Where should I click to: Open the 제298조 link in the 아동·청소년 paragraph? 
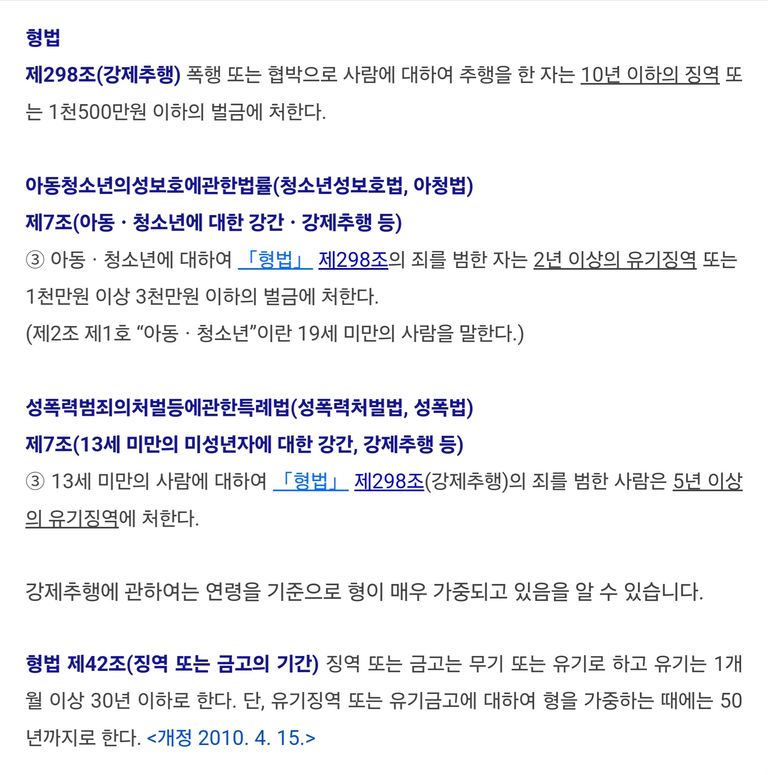click(352, 261)
